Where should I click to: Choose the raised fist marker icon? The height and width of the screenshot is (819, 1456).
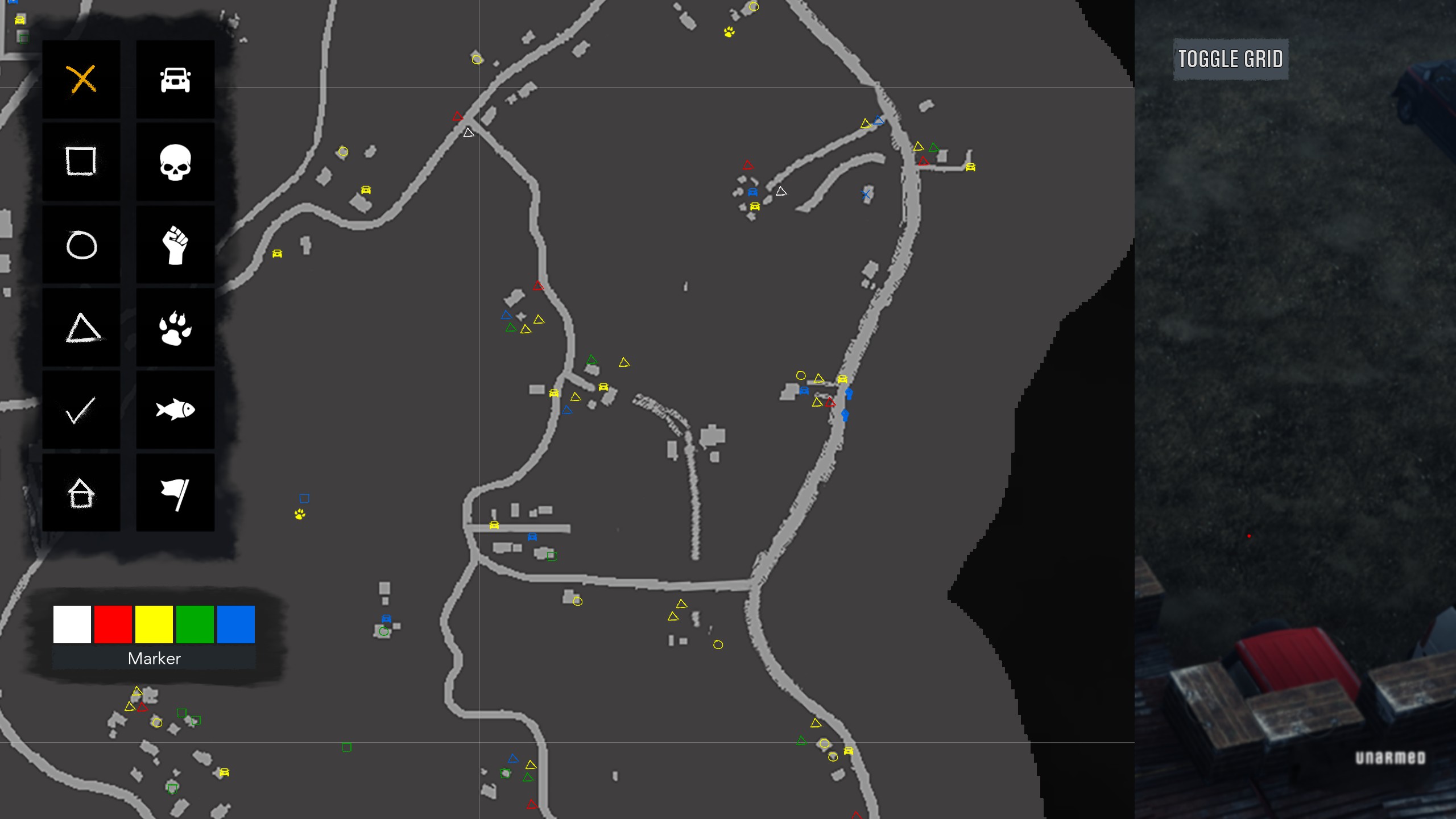(175, 245)
